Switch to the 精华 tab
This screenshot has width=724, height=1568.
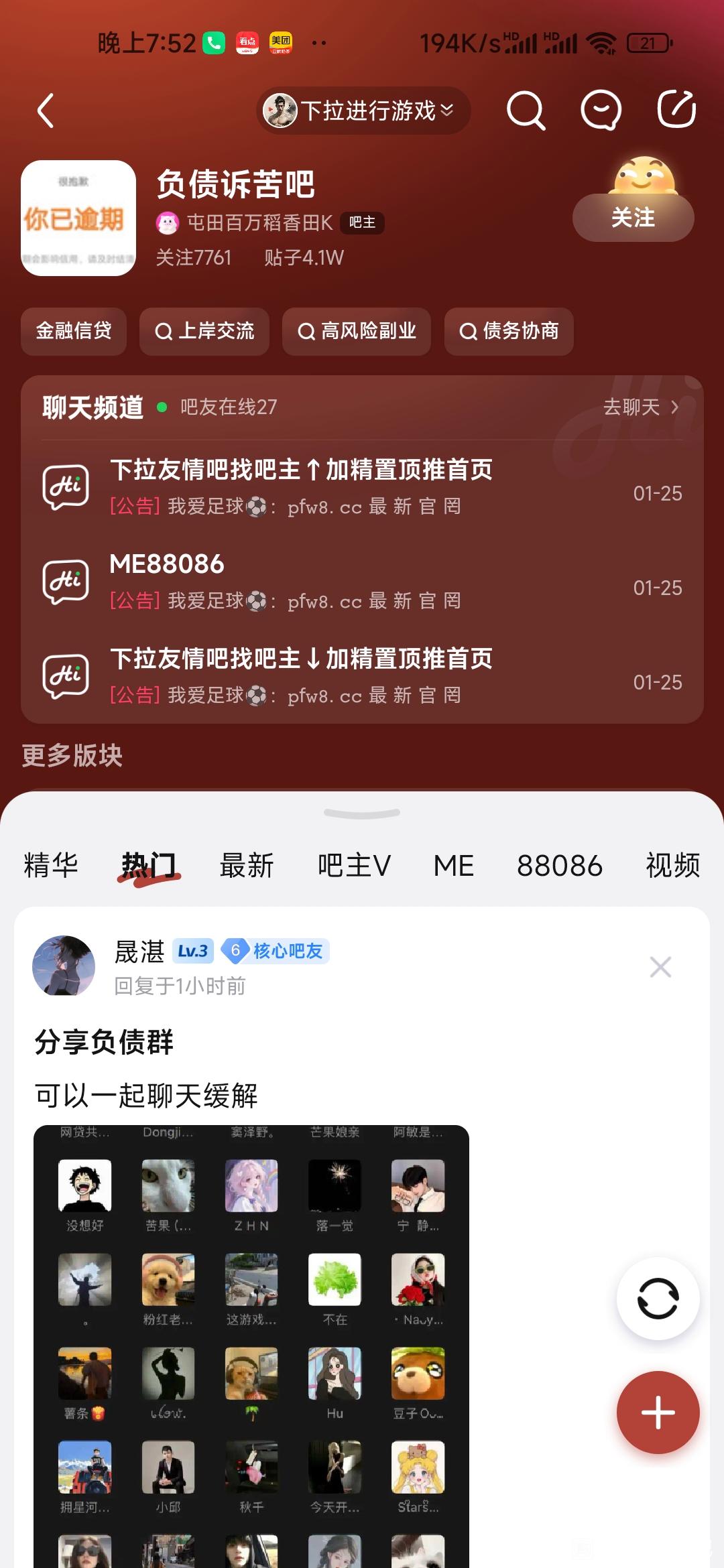(x=51, y=865)
